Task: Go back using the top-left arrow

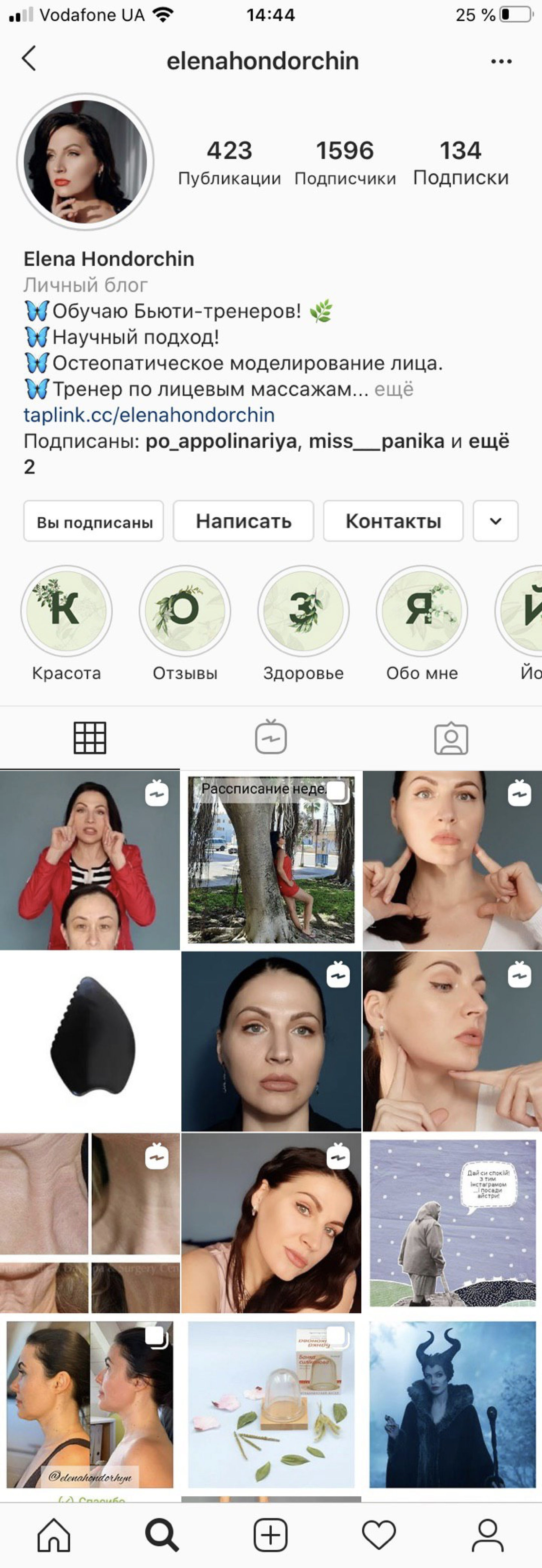Action: point(29,59)
